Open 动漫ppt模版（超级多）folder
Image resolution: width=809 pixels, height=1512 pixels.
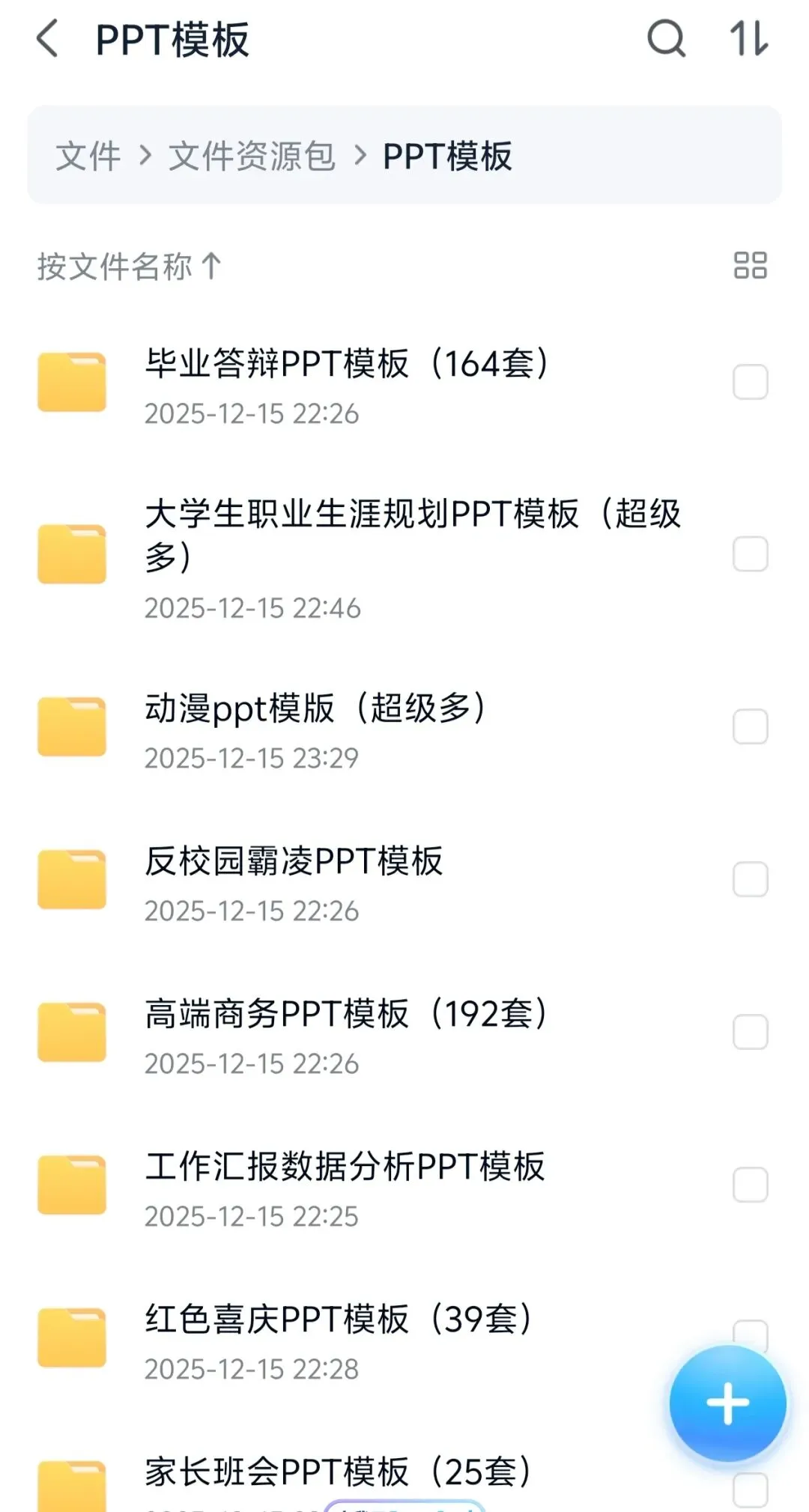315,708
